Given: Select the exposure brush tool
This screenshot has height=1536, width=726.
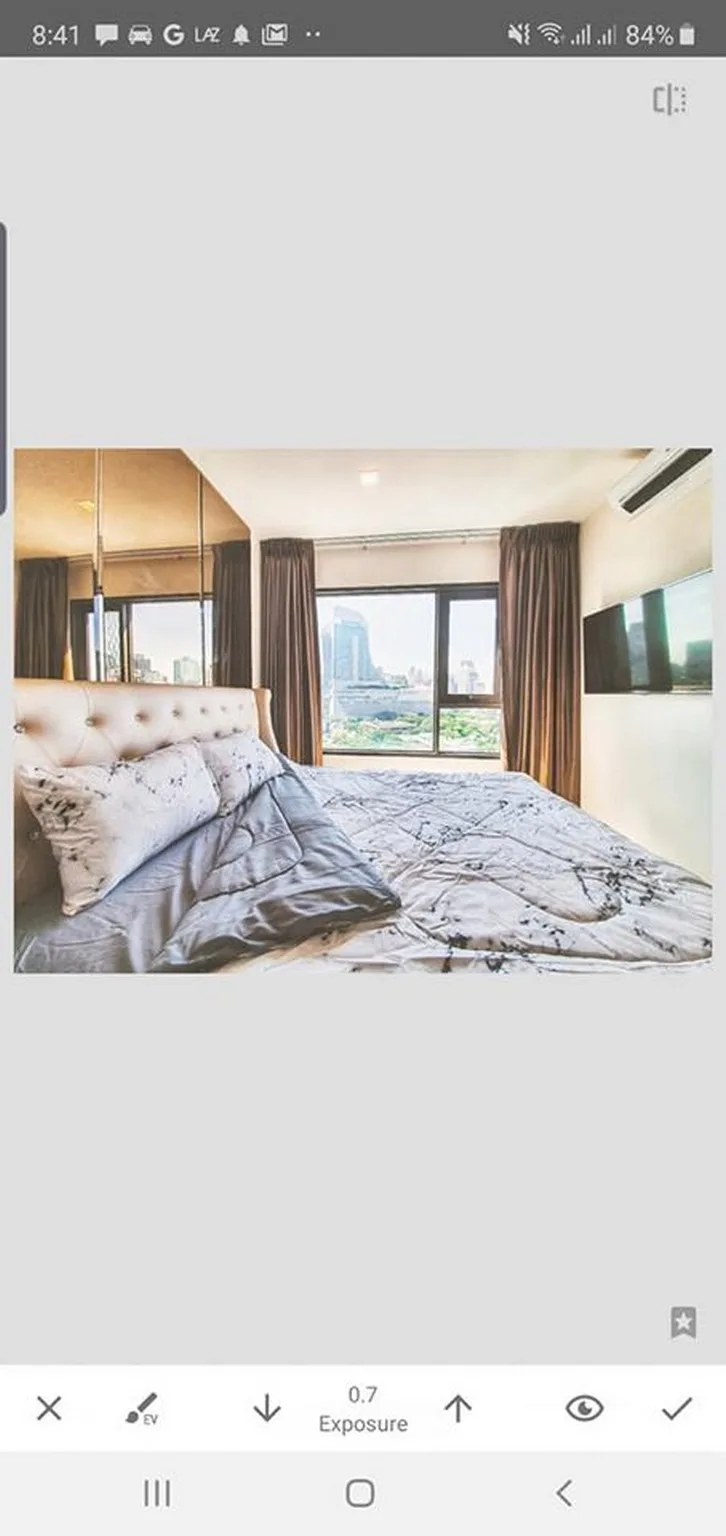Looking at the screenshot, I should [142, 1409].
